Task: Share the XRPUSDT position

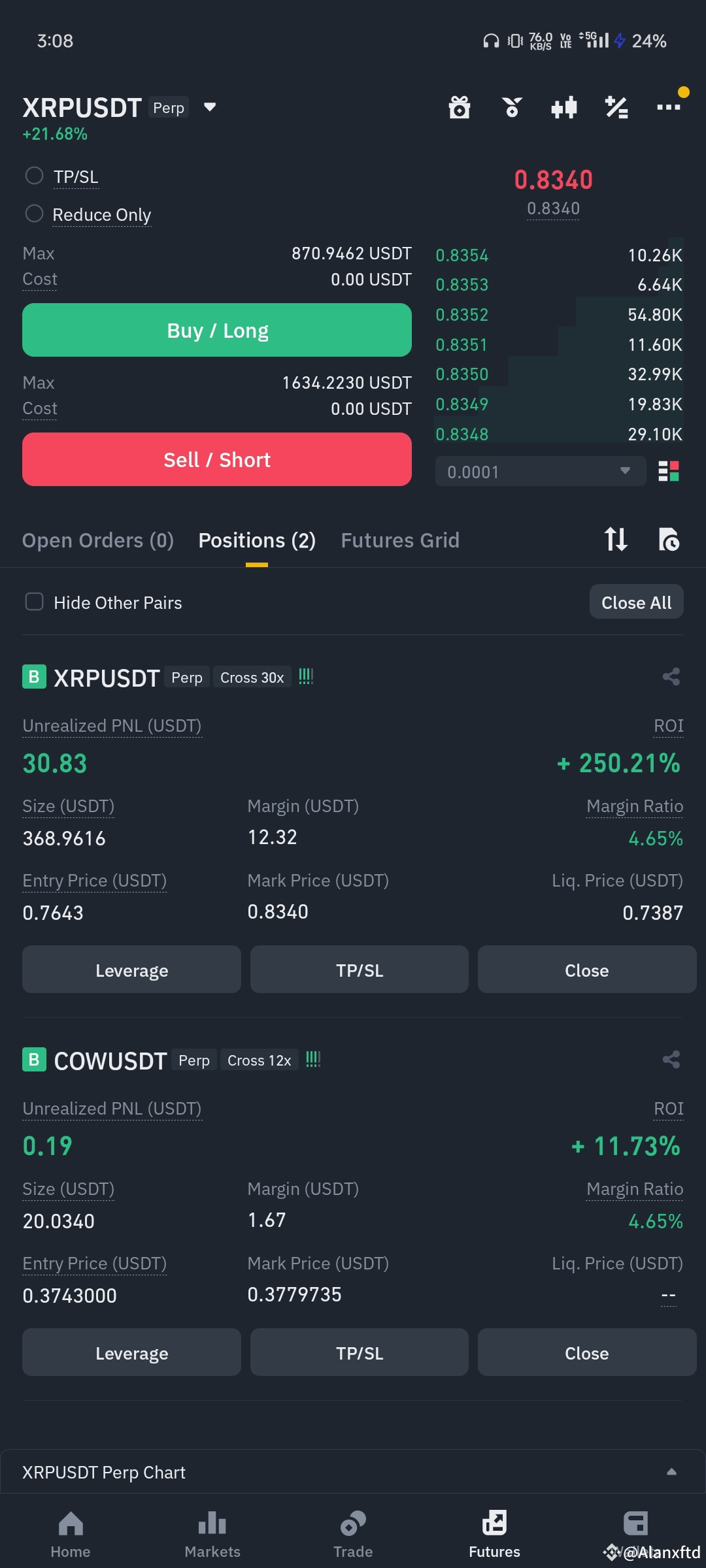Action: pos(671,678)
